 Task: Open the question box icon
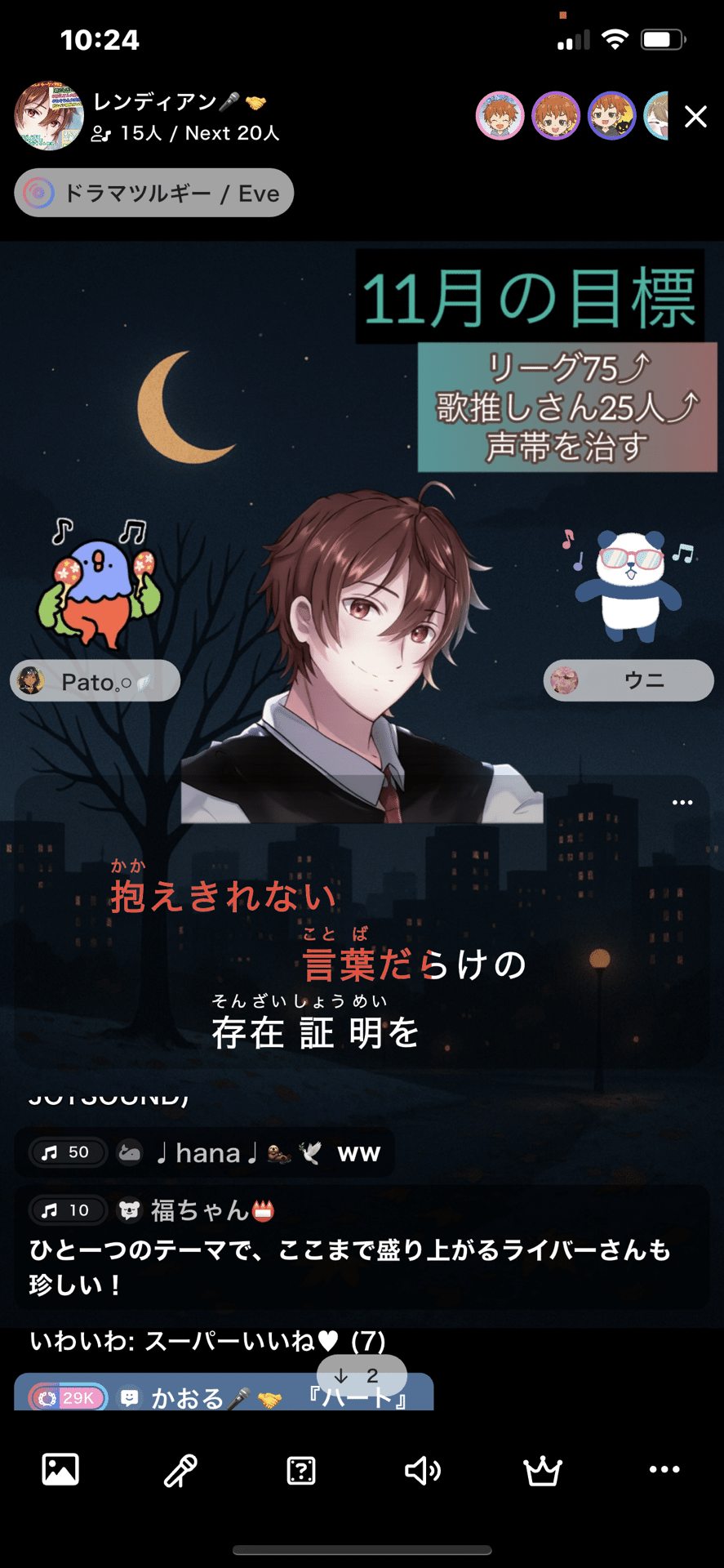pos(301,1470)
